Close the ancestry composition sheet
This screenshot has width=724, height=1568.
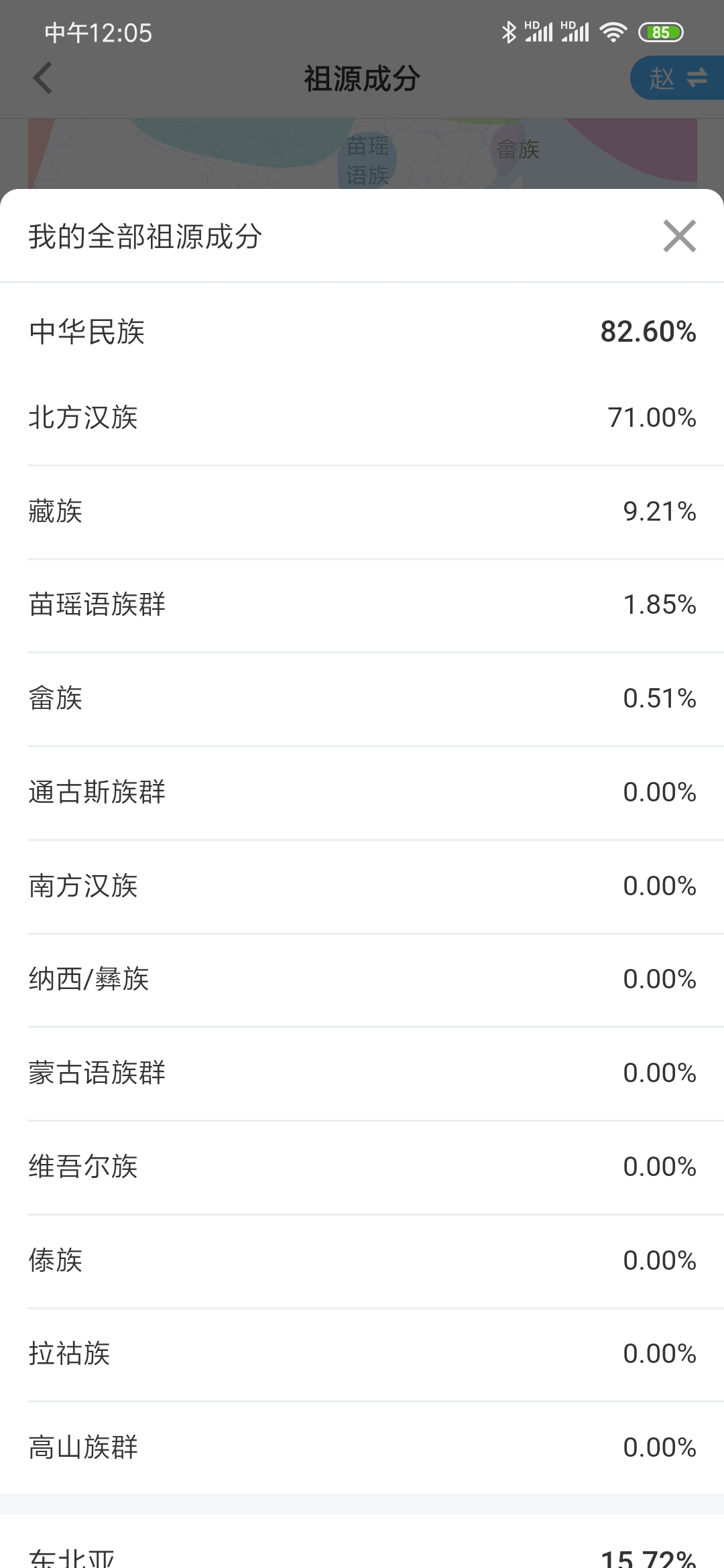click(679, 236)
